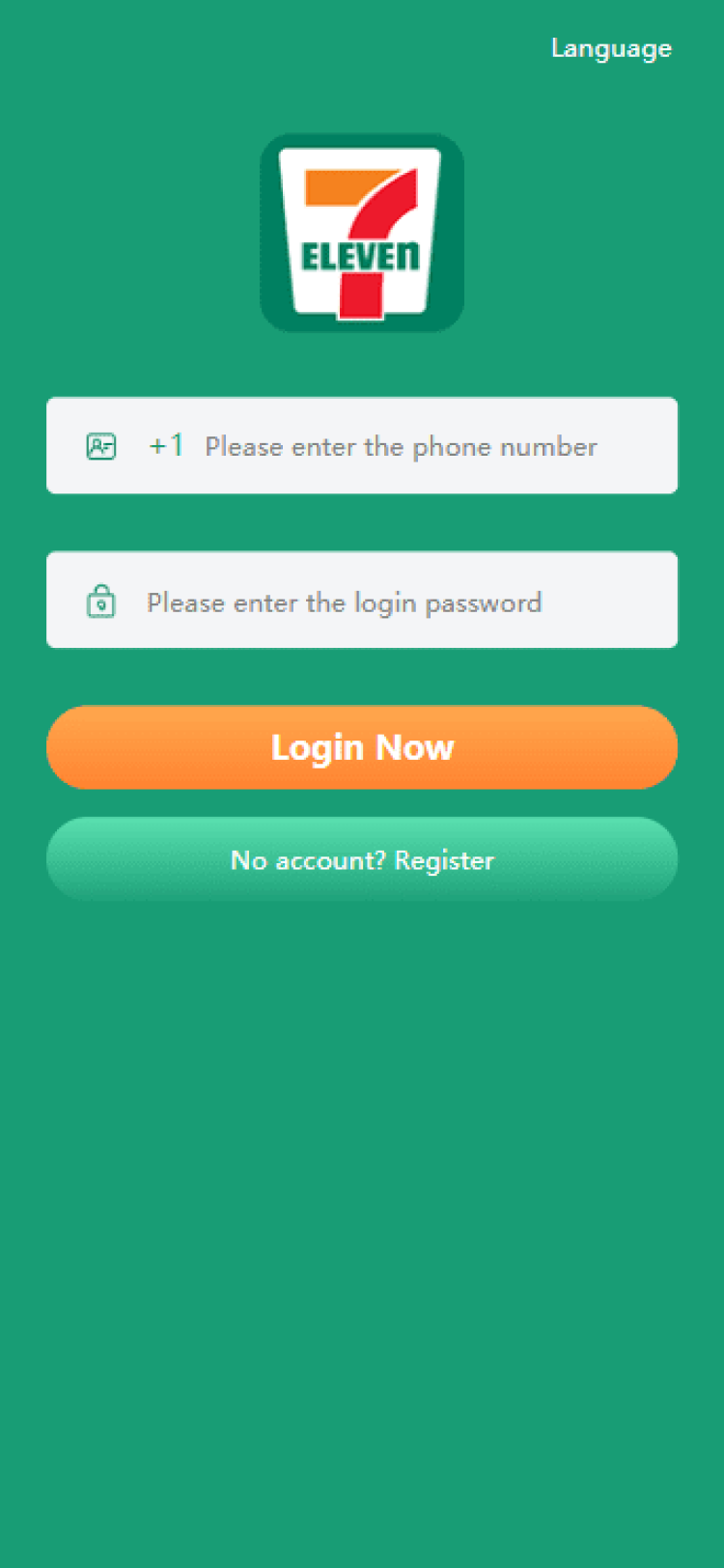Open No account? Register

pos(362,859)
